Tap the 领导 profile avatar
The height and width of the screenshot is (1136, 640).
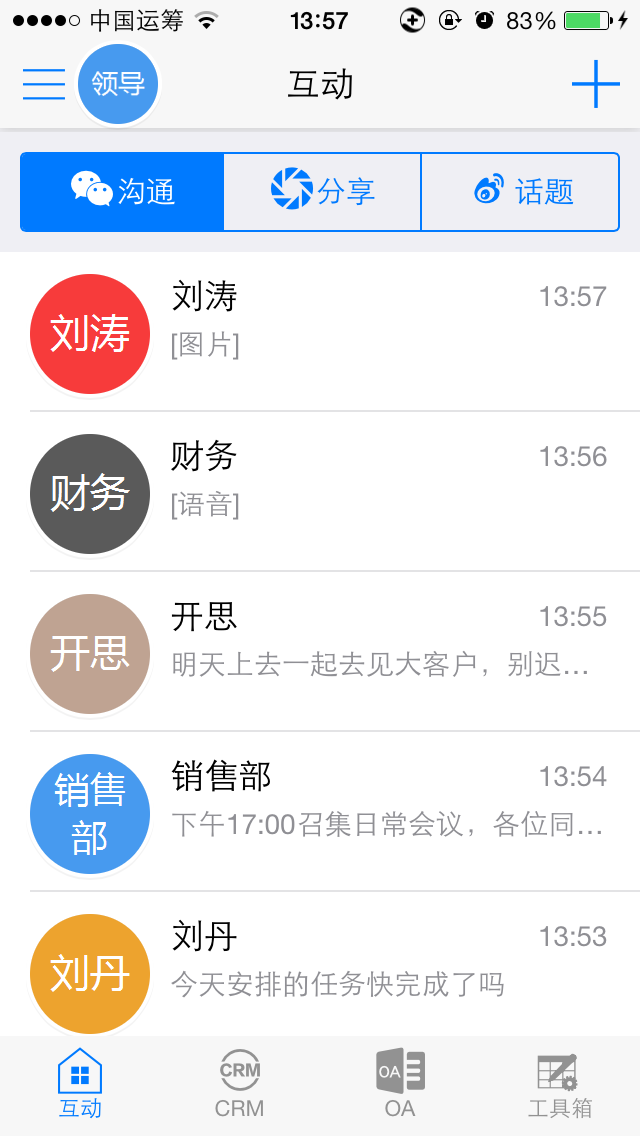[118, 84]
